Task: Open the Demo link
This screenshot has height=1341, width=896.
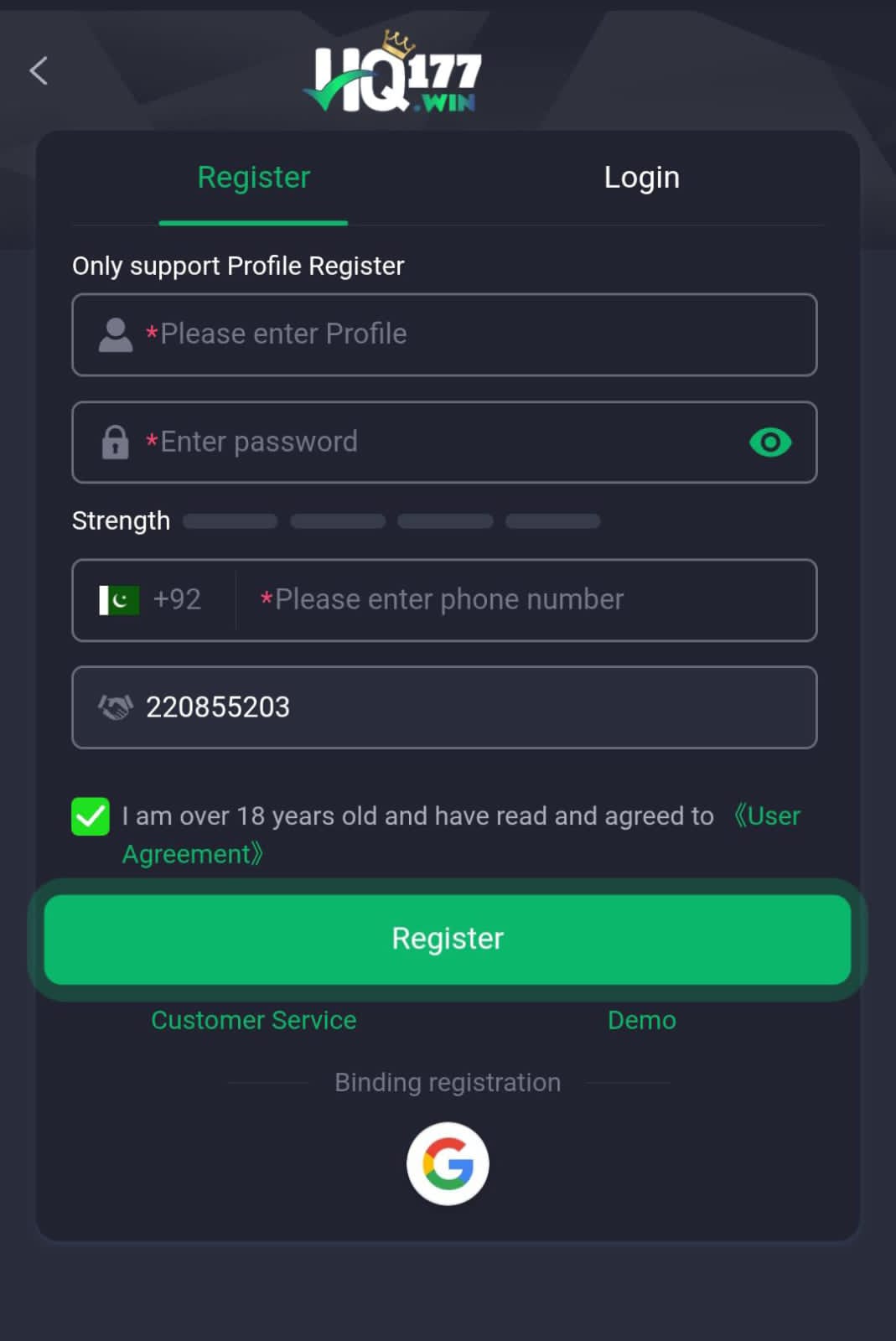Action: 641,1020
